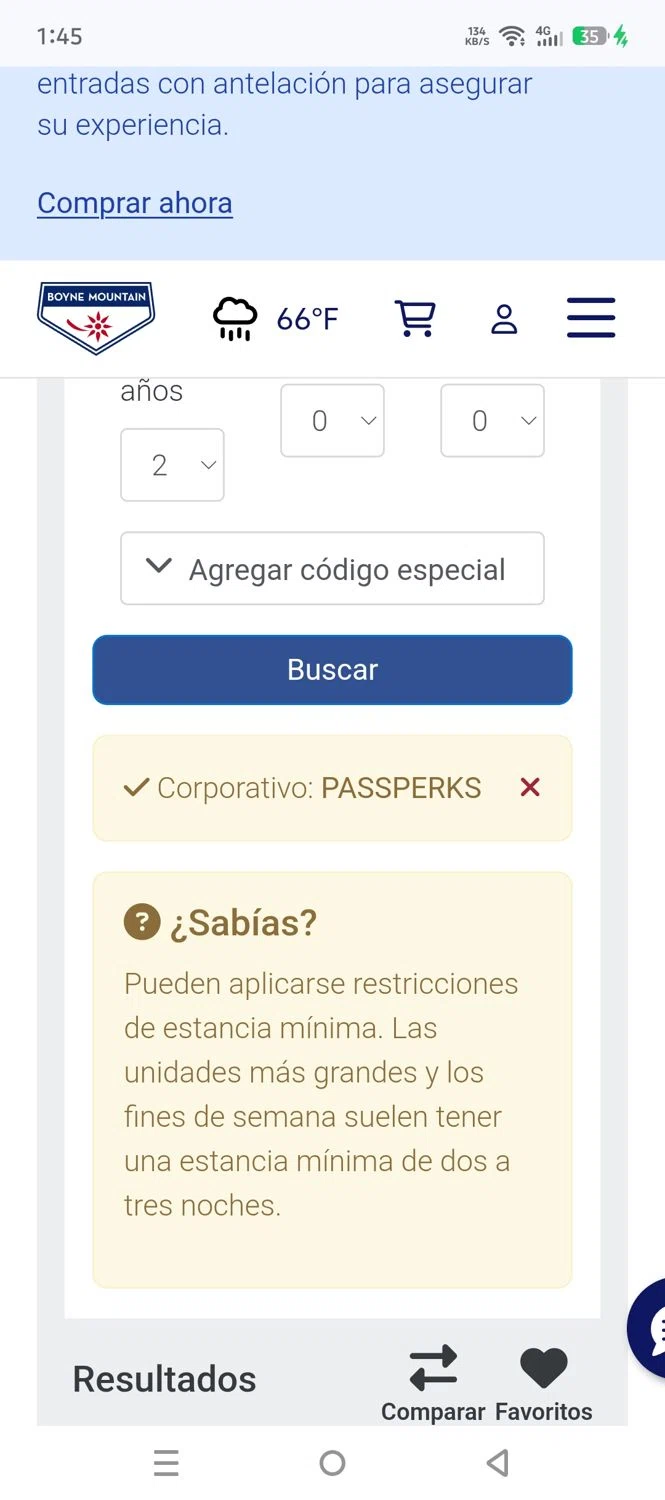Viewport: 665px width, 1500px height.
Task: Open the chat bubble widget
Action: tap(650, 1328)
